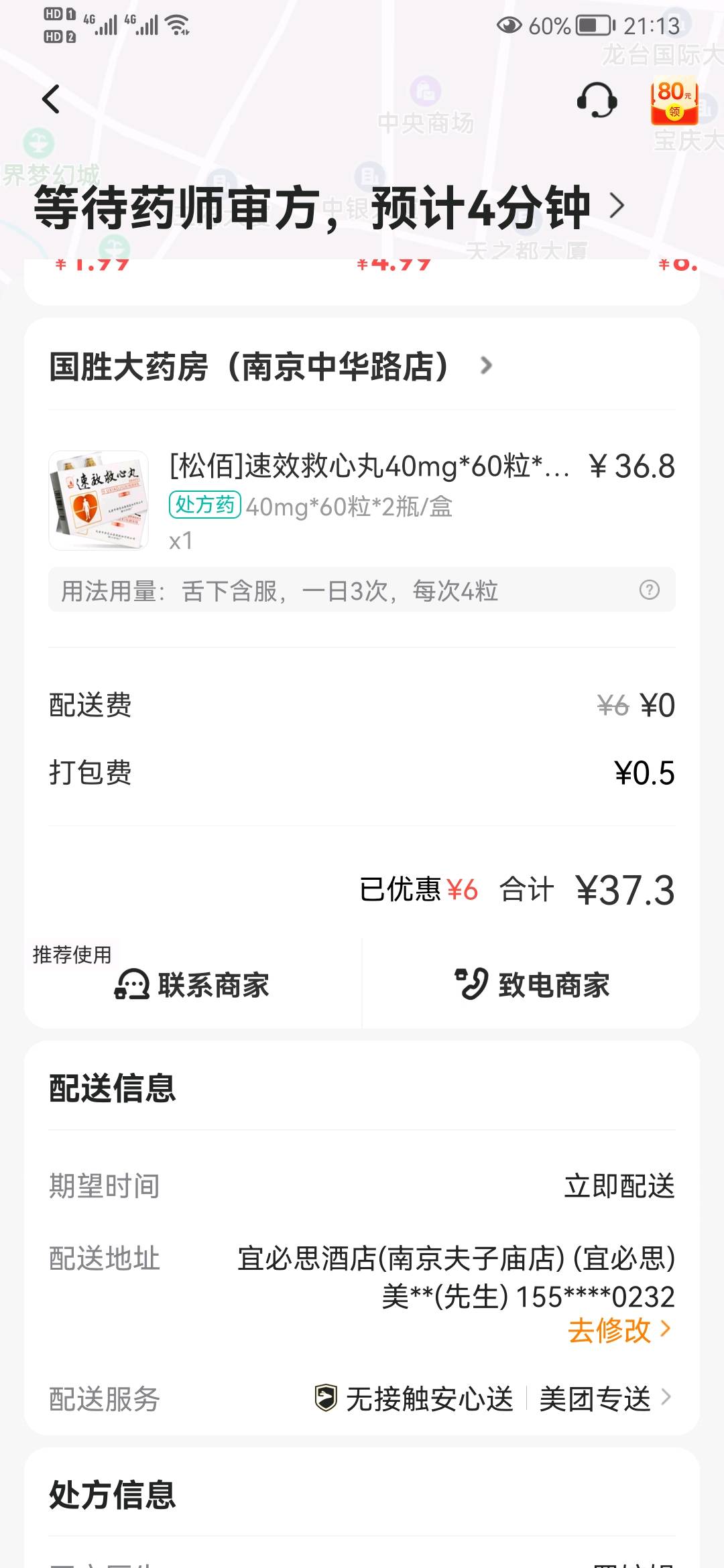
Task: Open 国胜大药房（南京中华路店）store page
Action: (268, 367)
